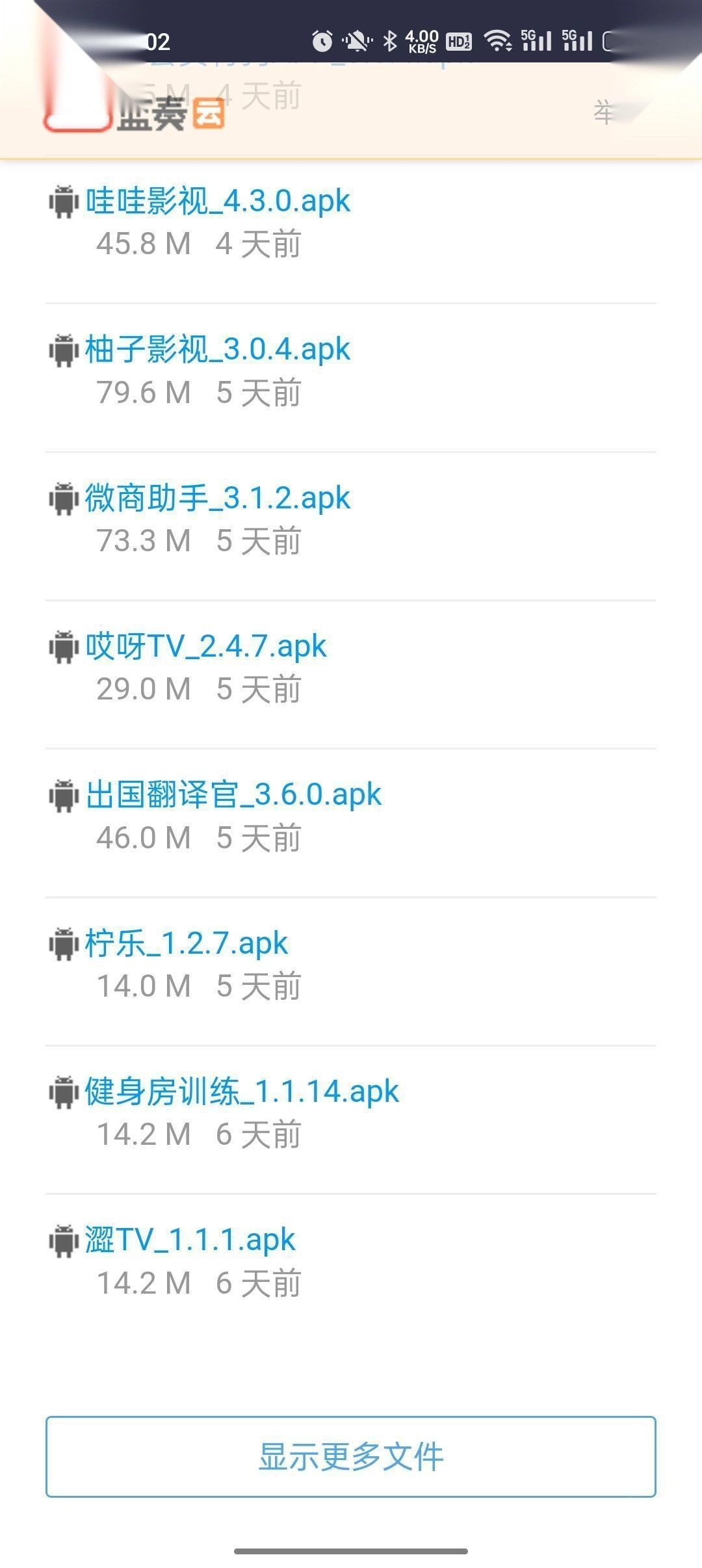
Task: Open 柚子影视_3.0.4.apk file link
Action: pyautogui.click(x=218, y=350)
